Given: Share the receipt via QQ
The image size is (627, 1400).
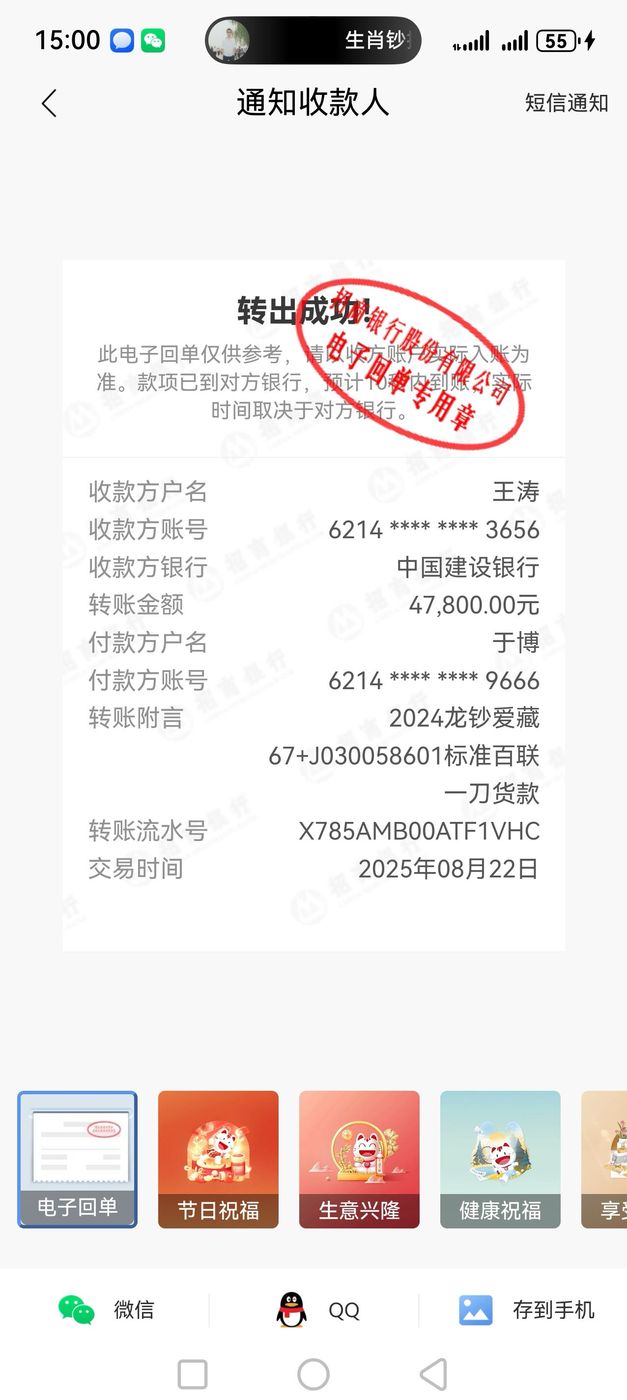Looking at the screenshot, I should coord(317,1310).
